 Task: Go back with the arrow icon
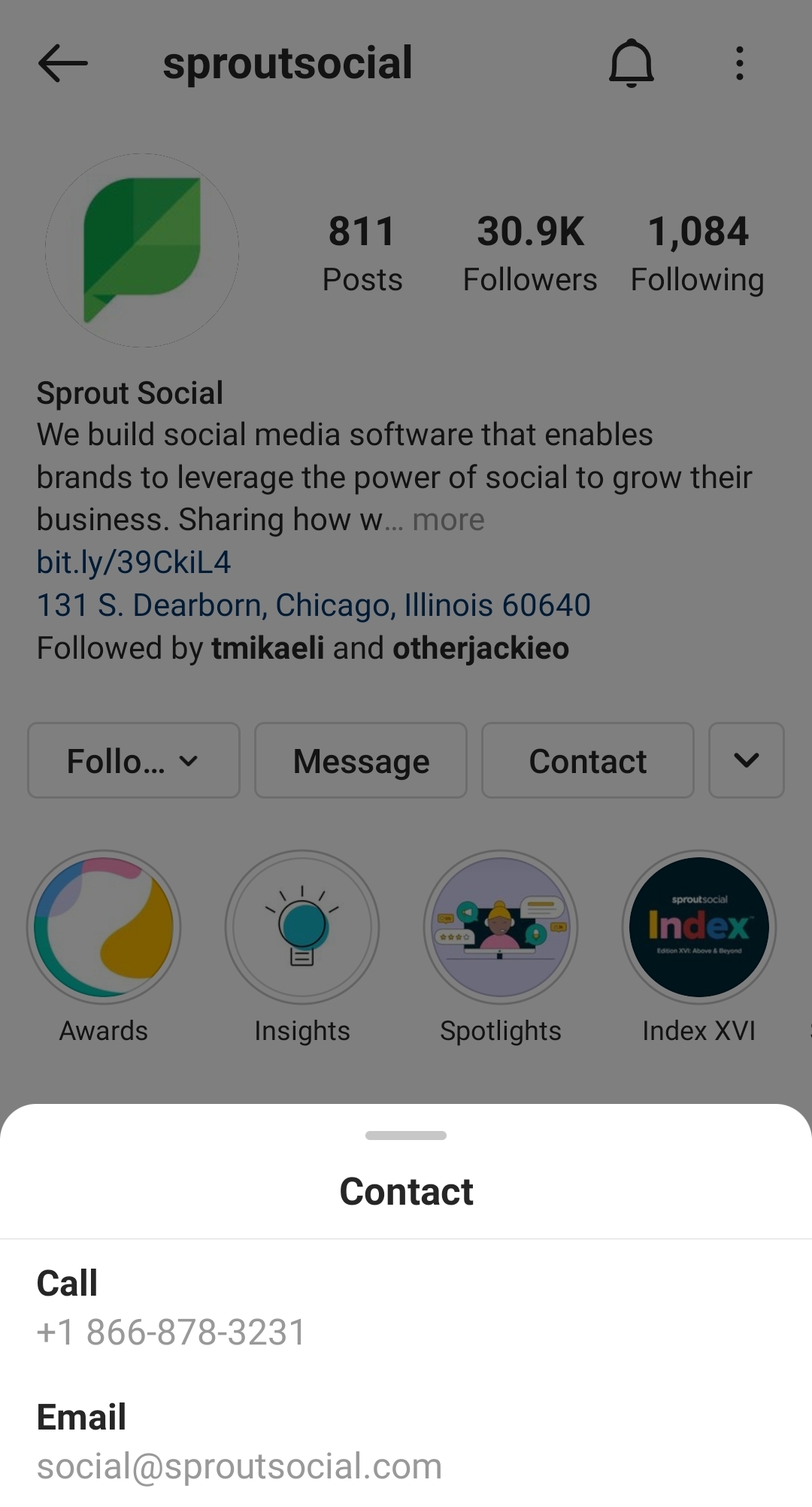(63, 63)
